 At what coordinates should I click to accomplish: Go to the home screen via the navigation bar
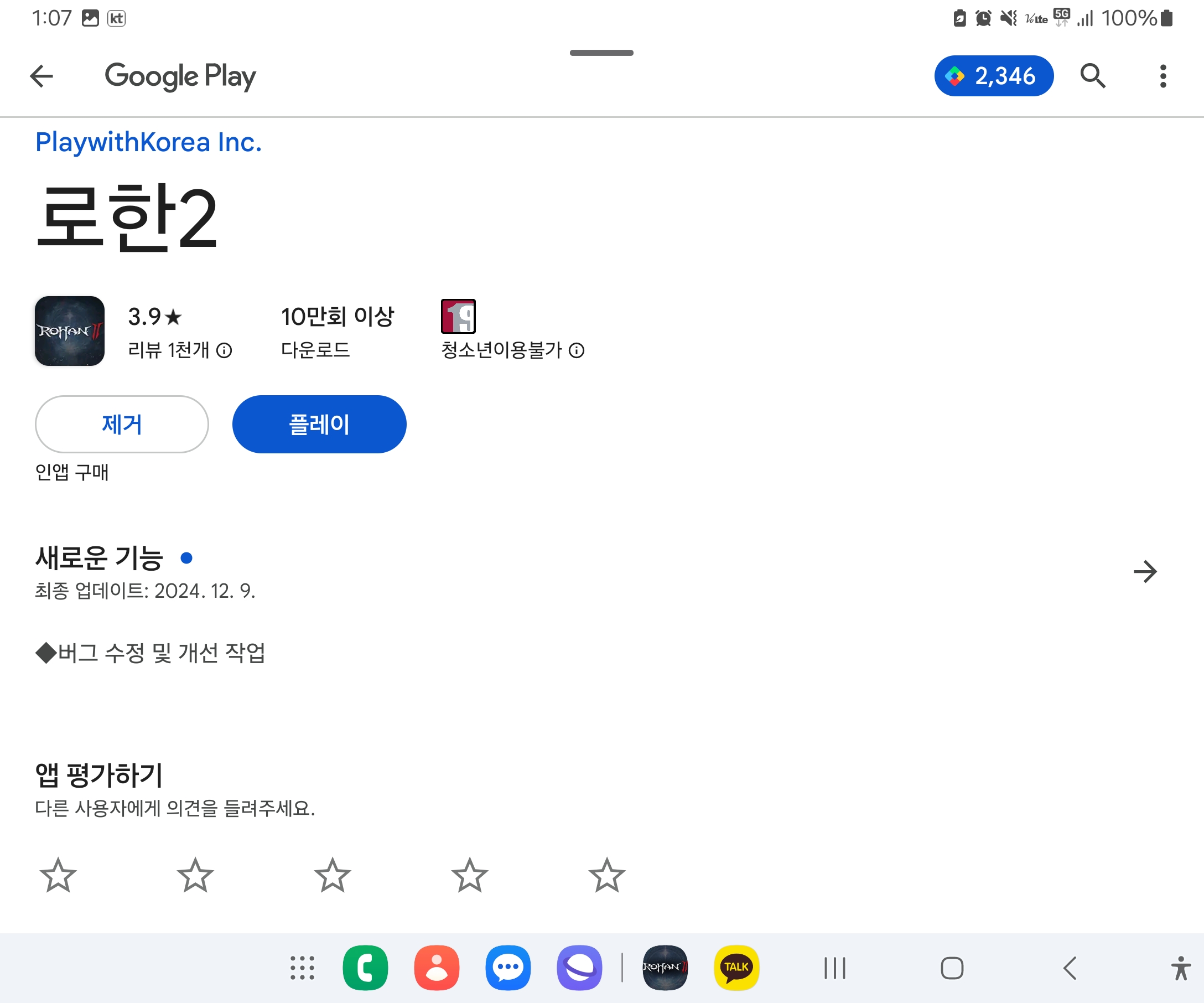(x=952, y=968)
